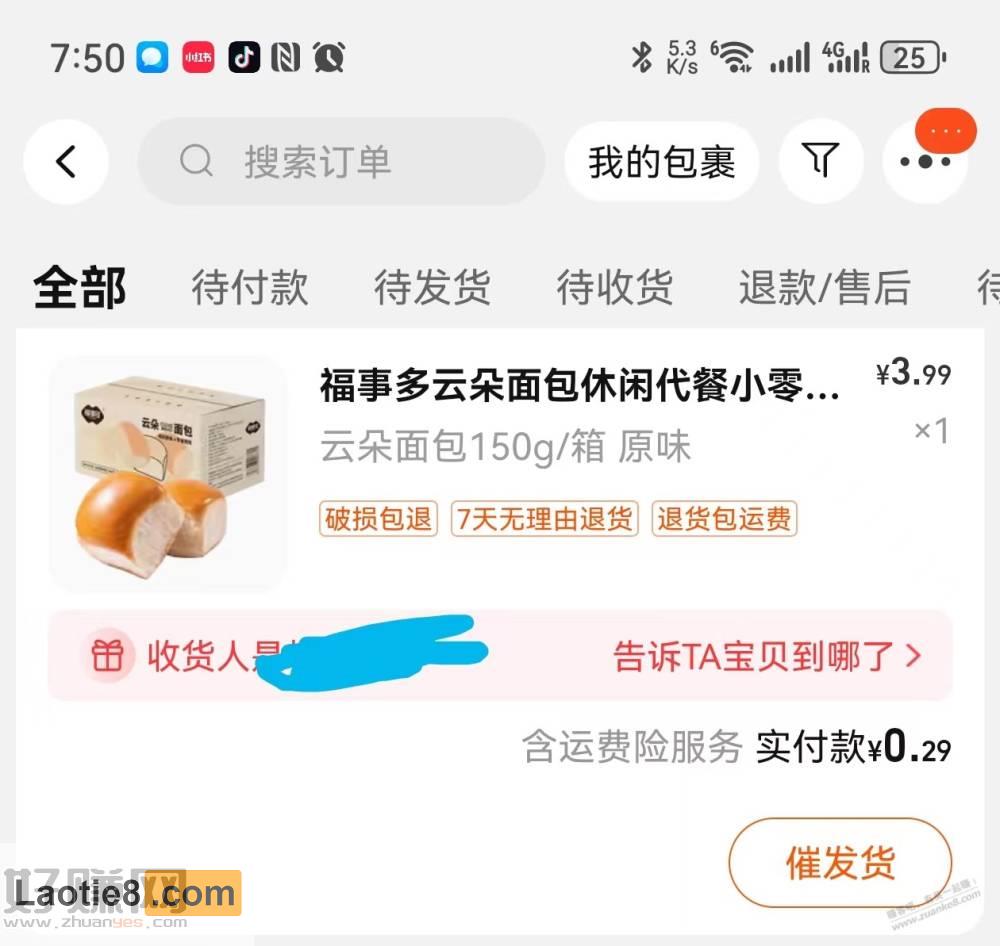This screenshot has height=946, width=1000.
Task: Switch to the 待付款 tab
Action: pos(250,288)
